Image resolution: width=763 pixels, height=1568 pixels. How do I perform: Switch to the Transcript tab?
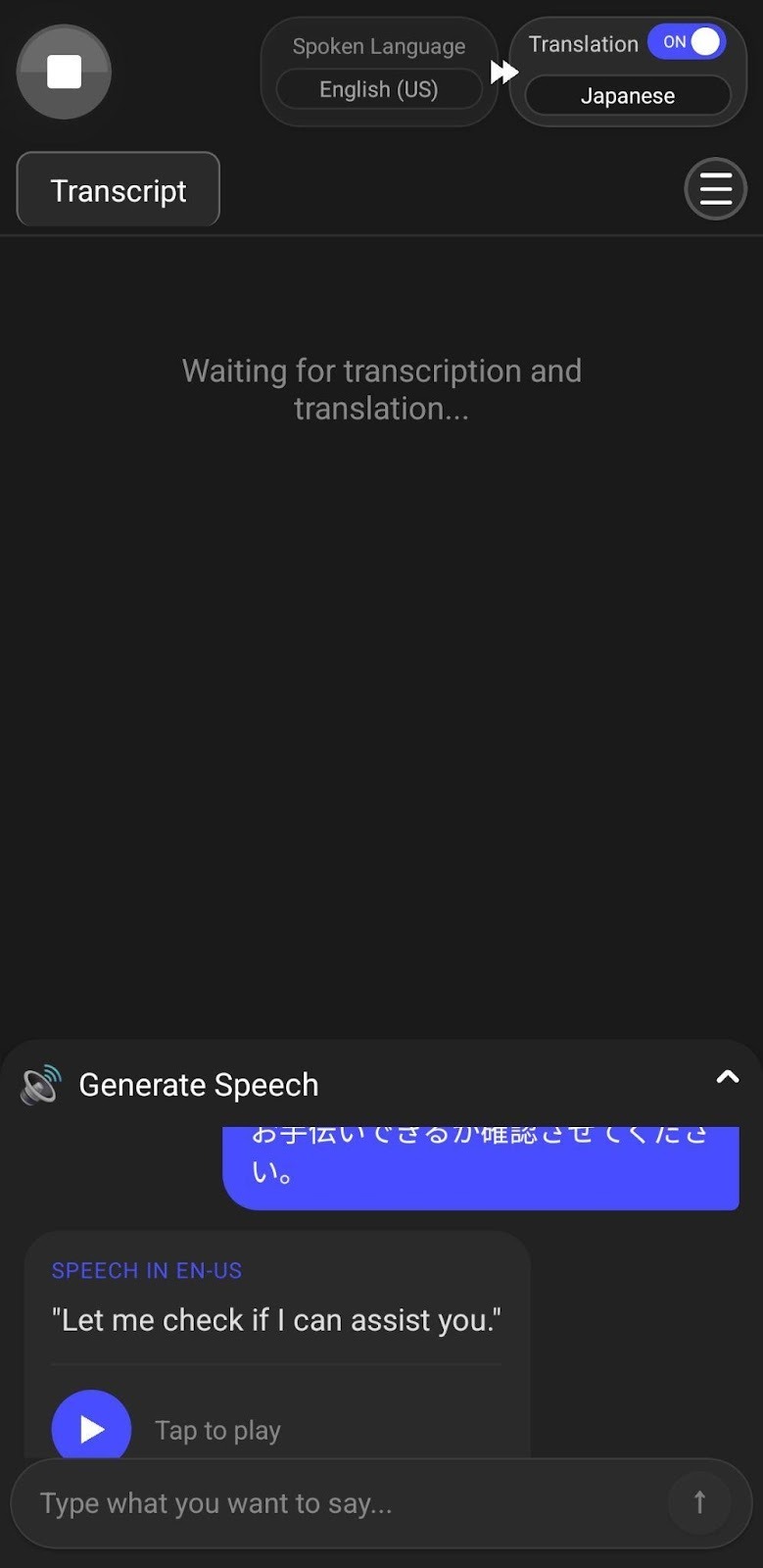click(x=118, y=189)
